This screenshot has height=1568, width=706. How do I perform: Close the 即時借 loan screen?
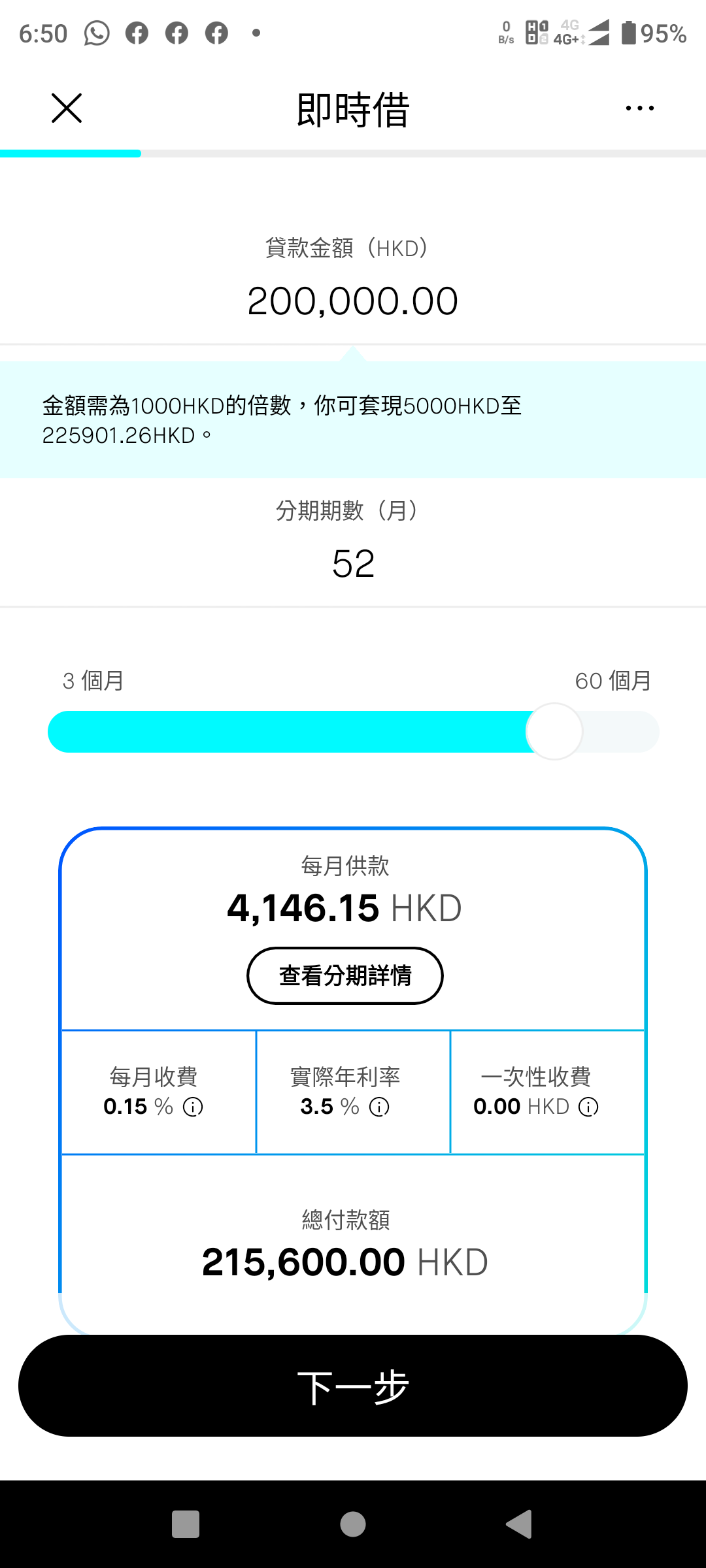point(67,108)
